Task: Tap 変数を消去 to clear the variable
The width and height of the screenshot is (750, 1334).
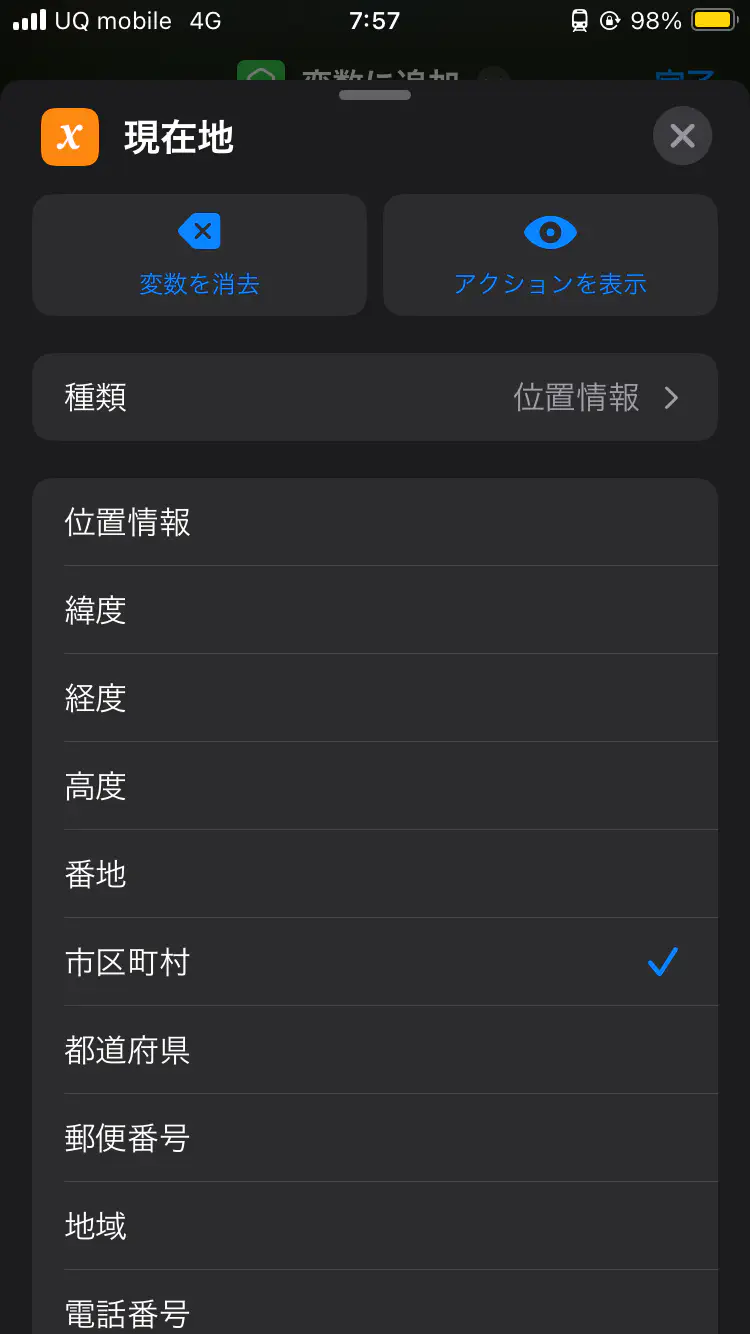Action: click(x=200, y=256)
